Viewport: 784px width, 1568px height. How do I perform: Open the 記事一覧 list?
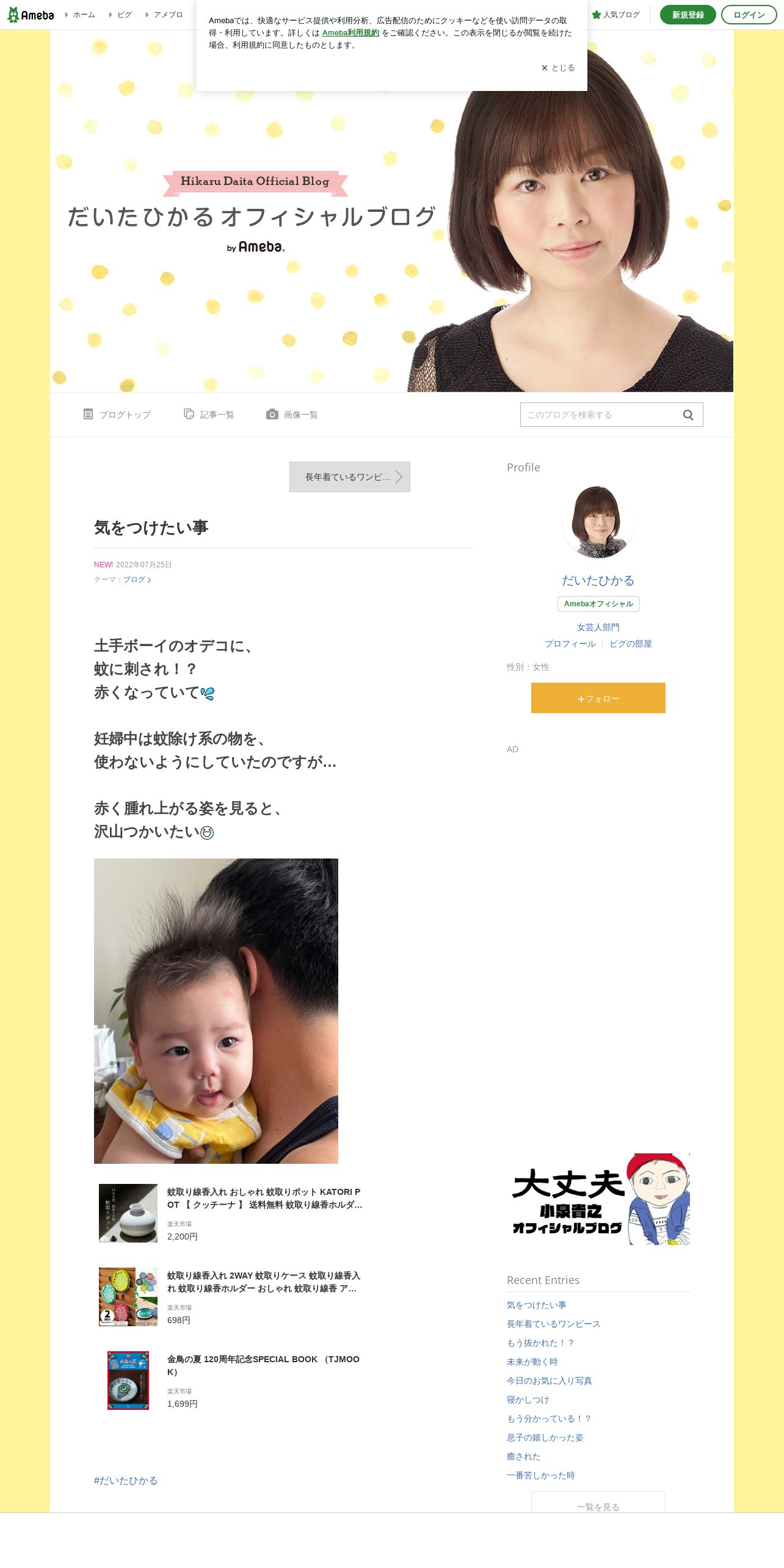coord(209,415)
